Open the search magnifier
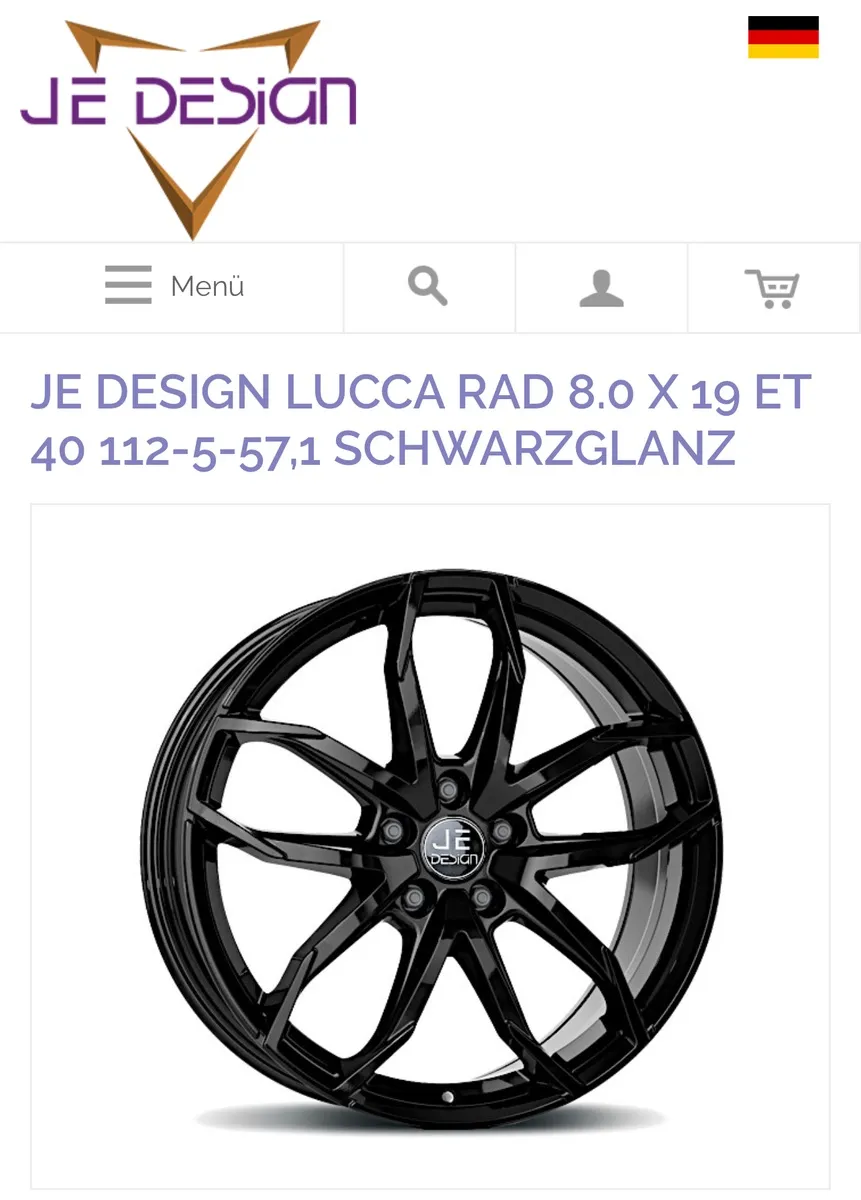 428,287
